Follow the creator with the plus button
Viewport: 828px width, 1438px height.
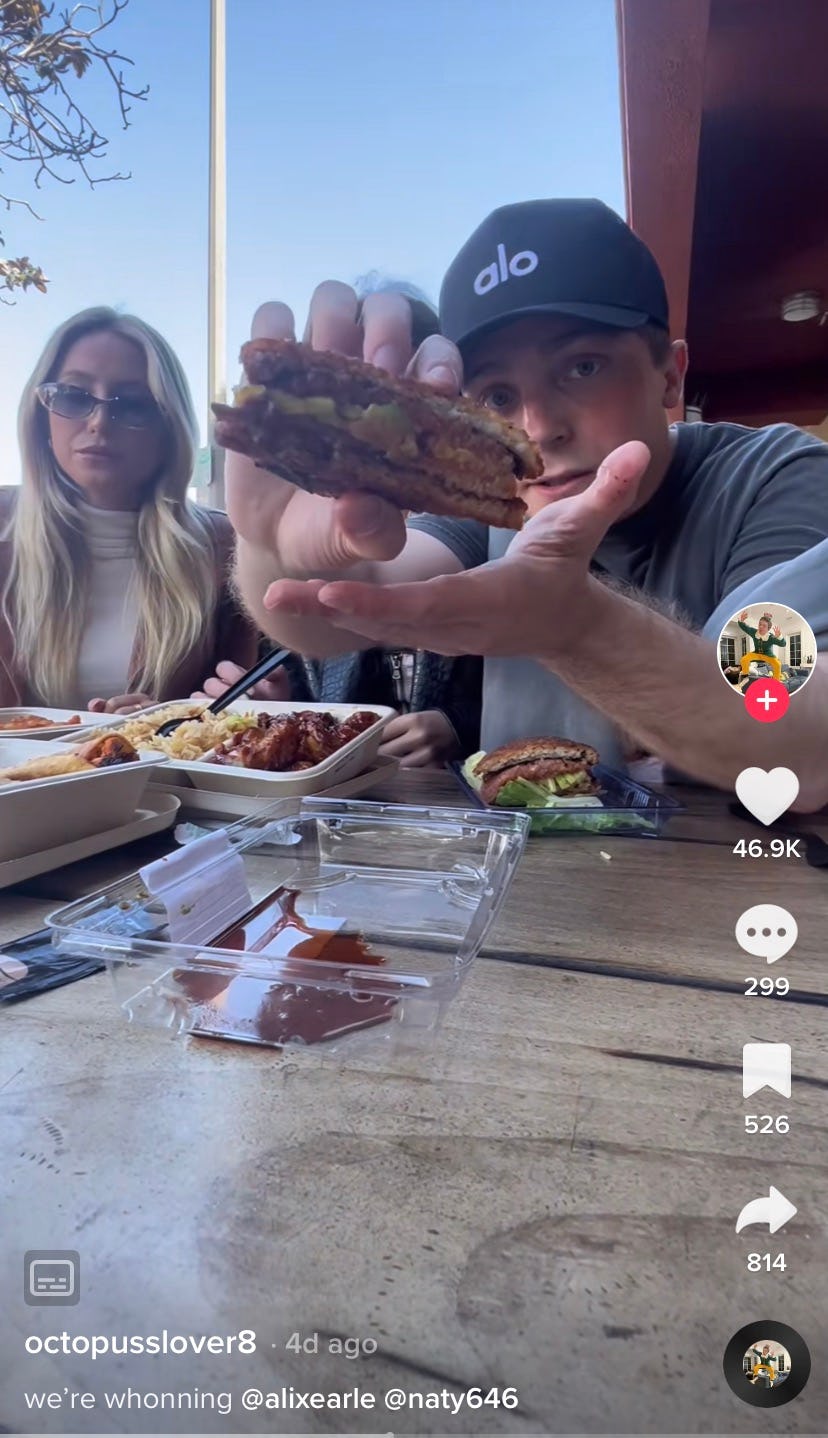click(x=766, y=701)
